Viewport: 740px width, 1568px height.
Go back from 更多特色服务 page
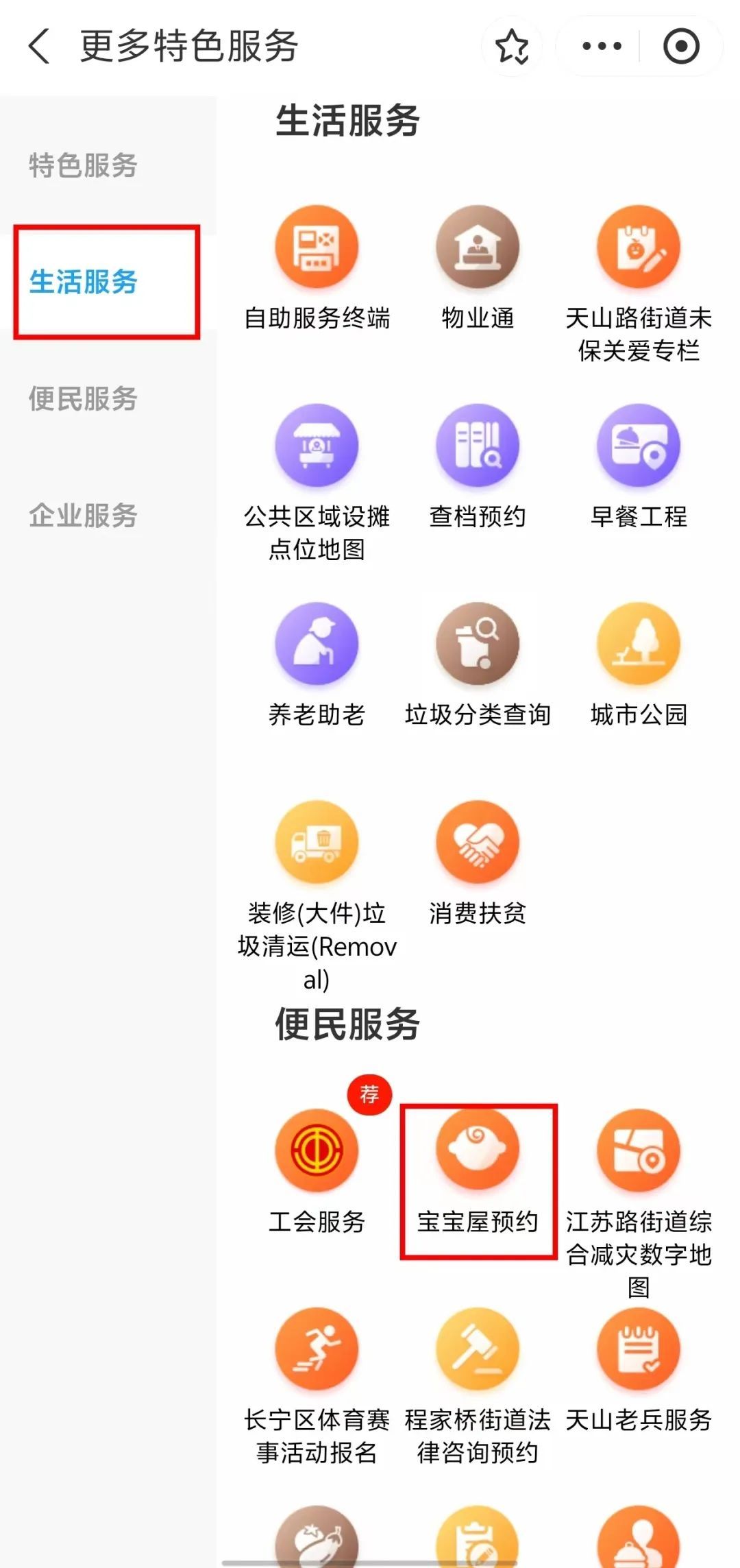tap(40, 47)
